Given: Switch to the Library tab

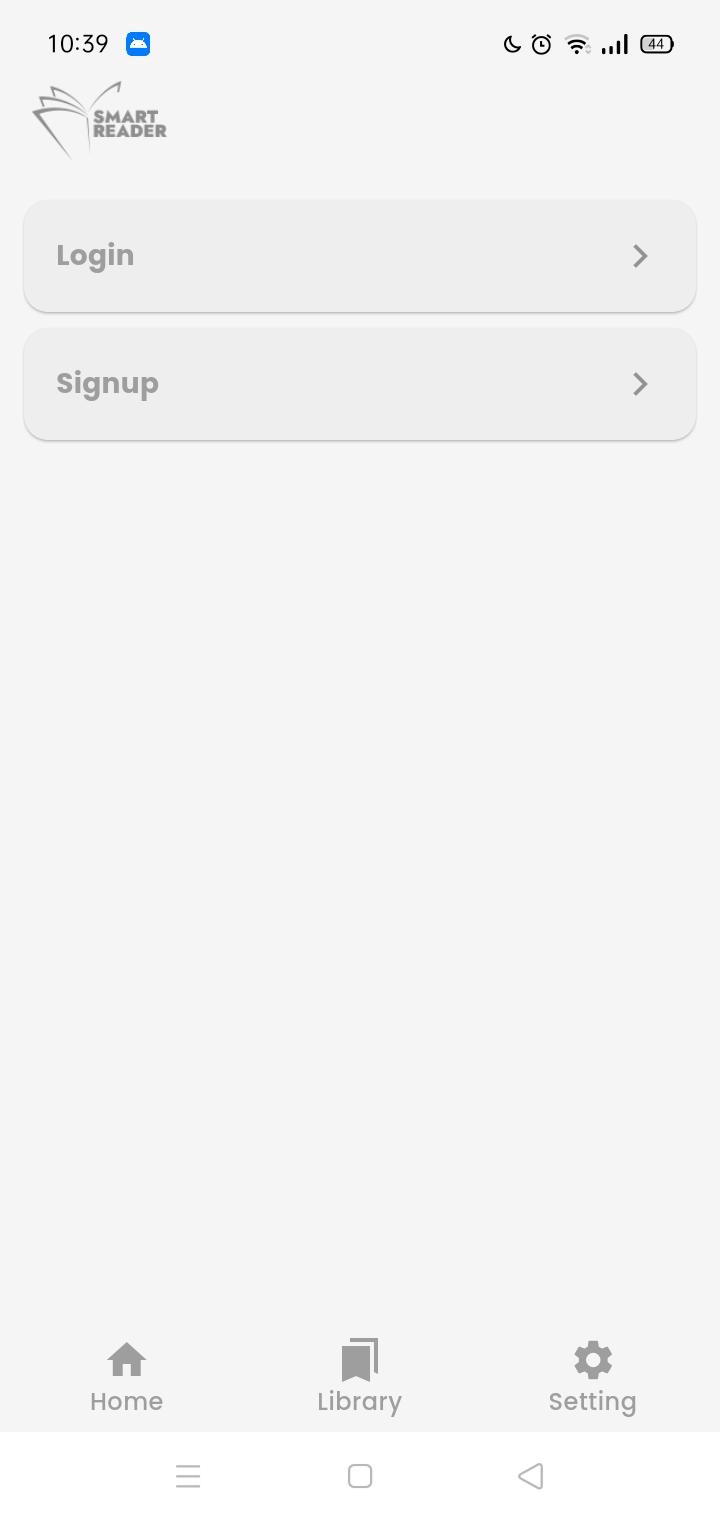Looking at the screenshot, I should pyautogui.click(x=359, y=1376).
